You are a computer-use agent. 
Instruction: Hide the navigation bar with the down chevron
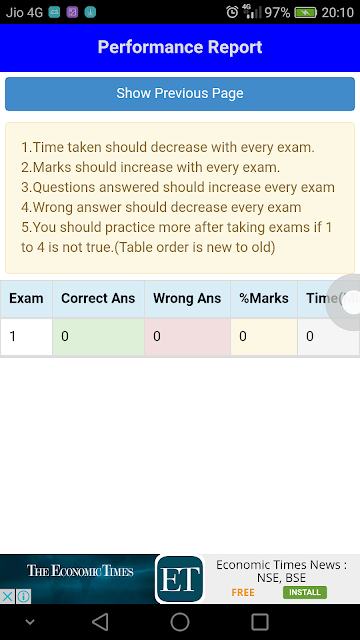tap(30, 622)
